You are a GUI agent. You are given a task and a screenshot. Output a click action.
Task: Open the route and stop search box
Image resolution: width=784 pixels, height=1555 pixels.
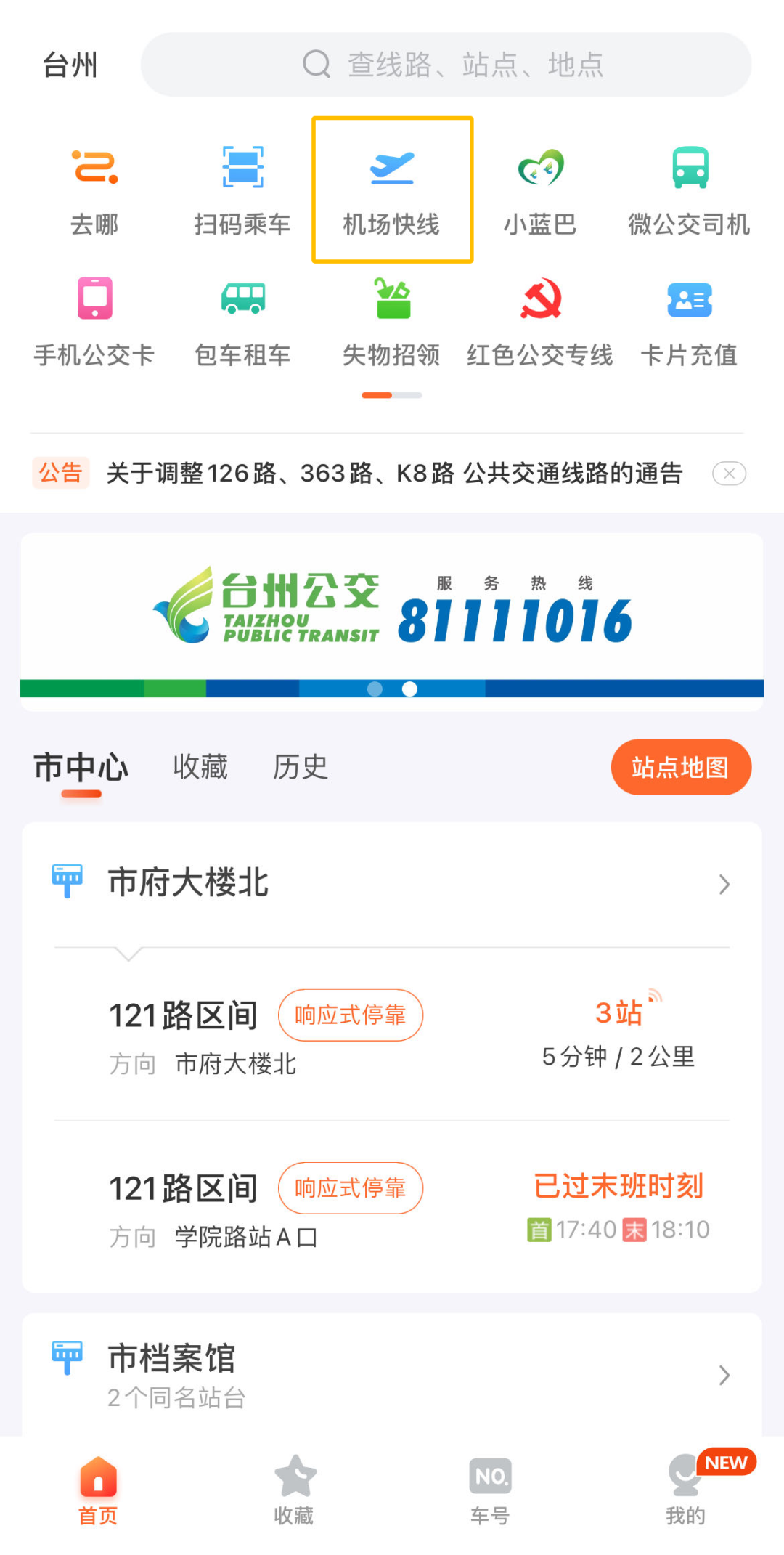(x=446, y=65)
